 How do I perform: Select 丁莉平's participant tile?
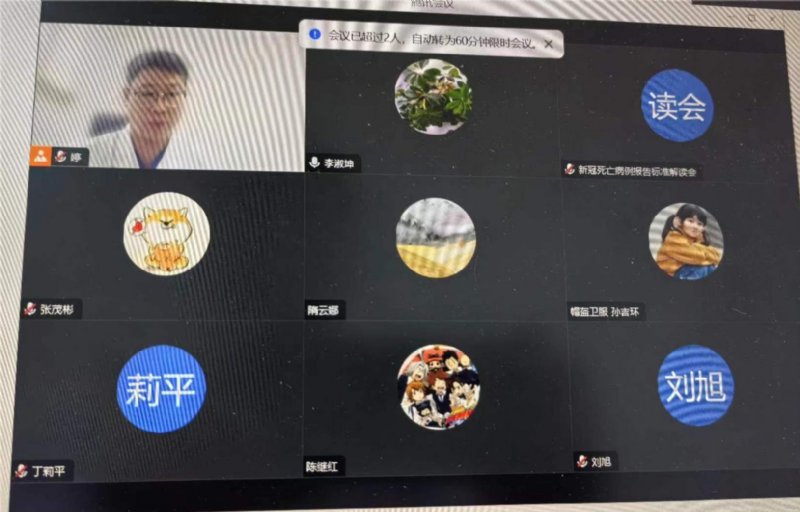160,396
